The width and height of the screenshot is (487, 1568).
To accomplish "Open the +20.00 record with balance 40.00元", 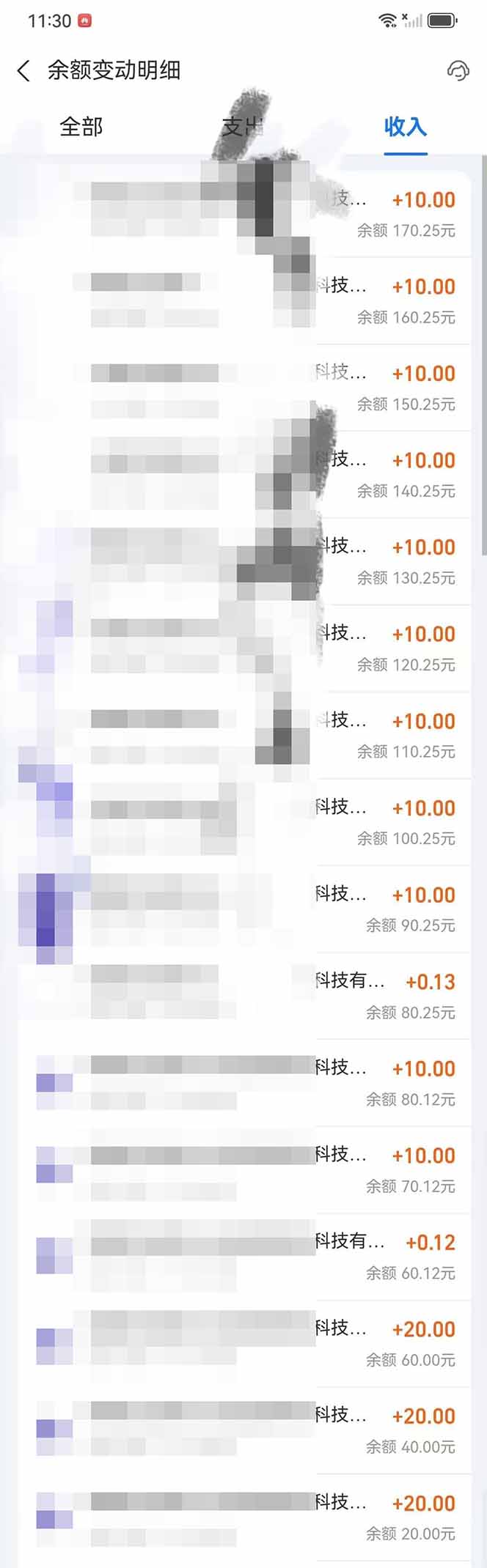I will pyautogui.click(x=243, y=1430).
